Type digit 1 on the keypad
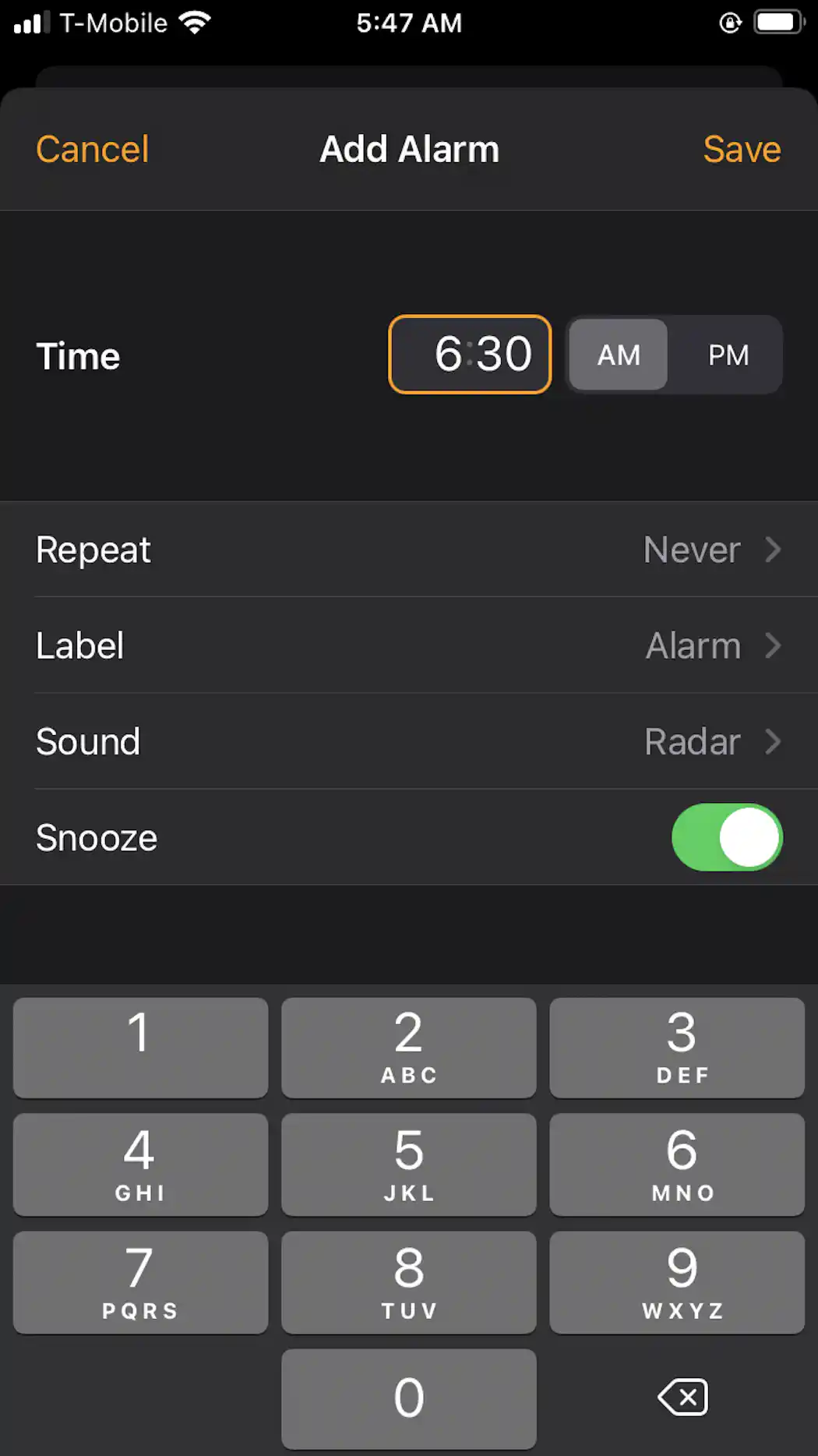 click(x=140, y=1047)
